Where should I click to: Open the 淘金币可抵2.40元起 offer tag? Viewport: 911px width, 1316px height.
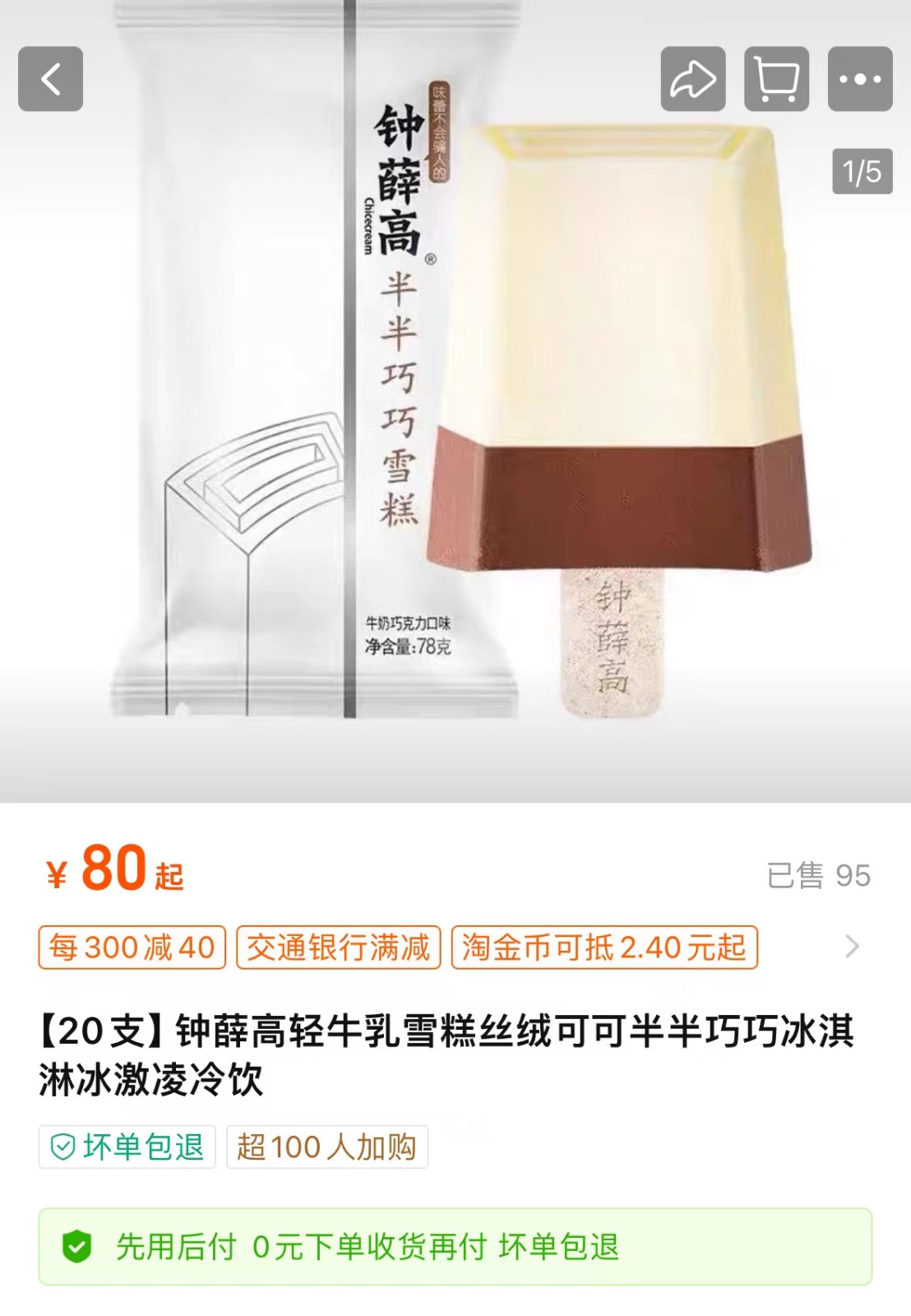604,948
